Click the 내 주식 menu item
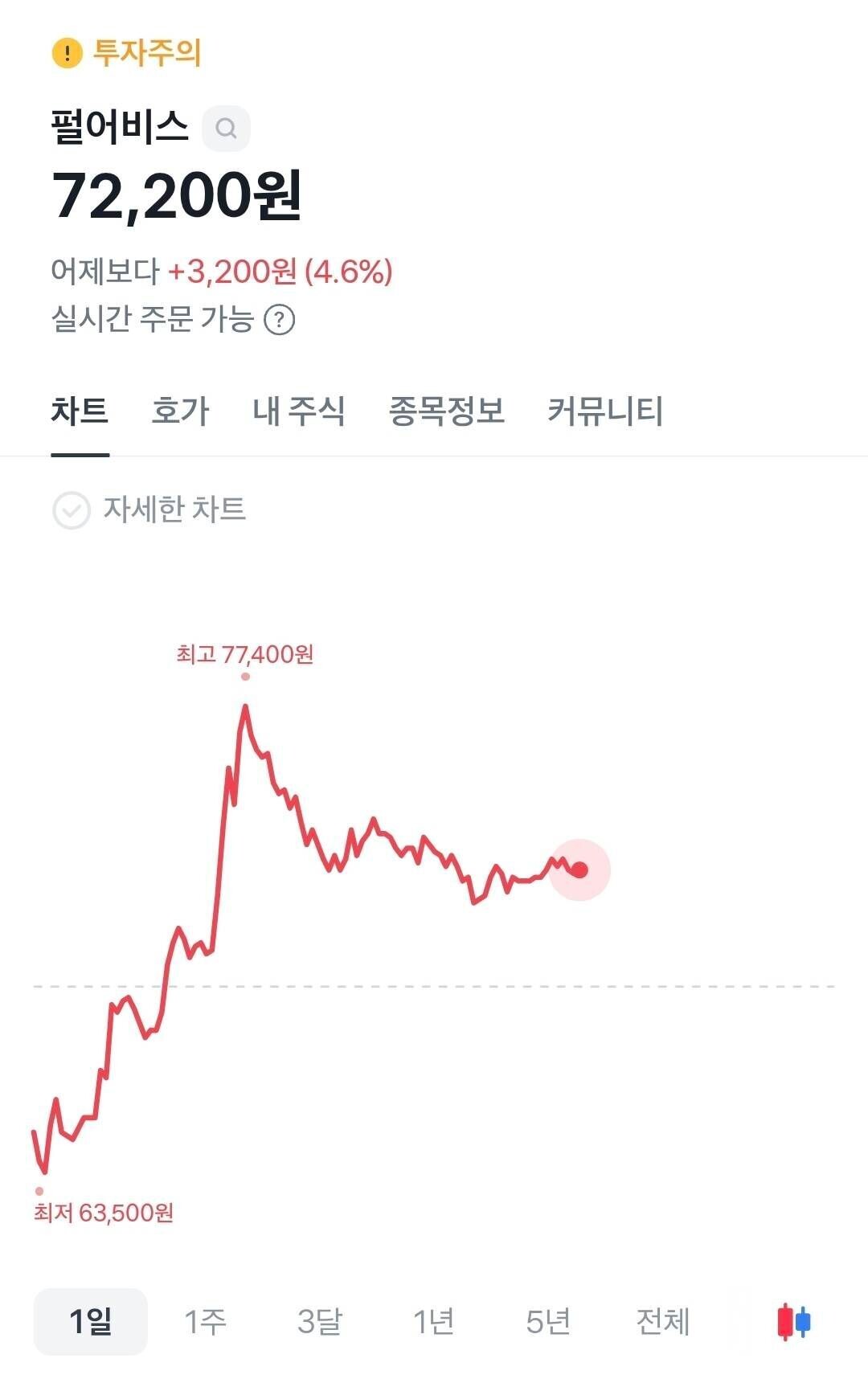 point(299,411)
